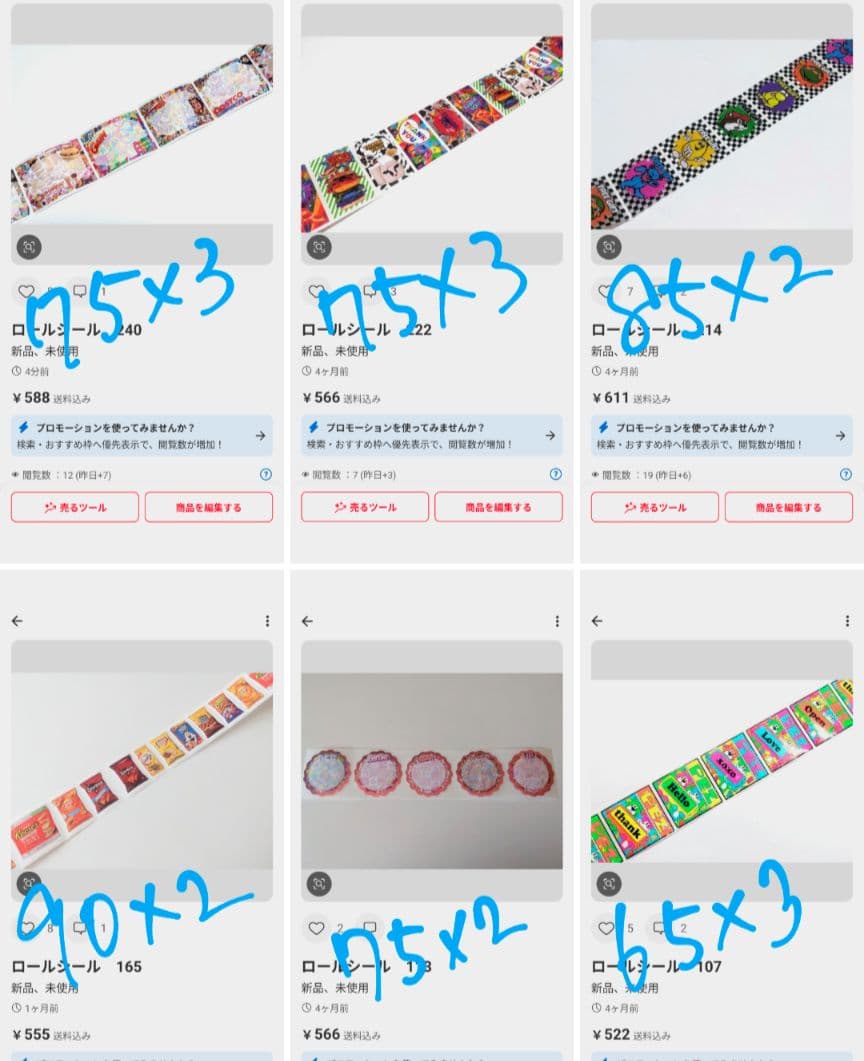Expand the promotion banner under ロールシール 222

coord(549,434)
